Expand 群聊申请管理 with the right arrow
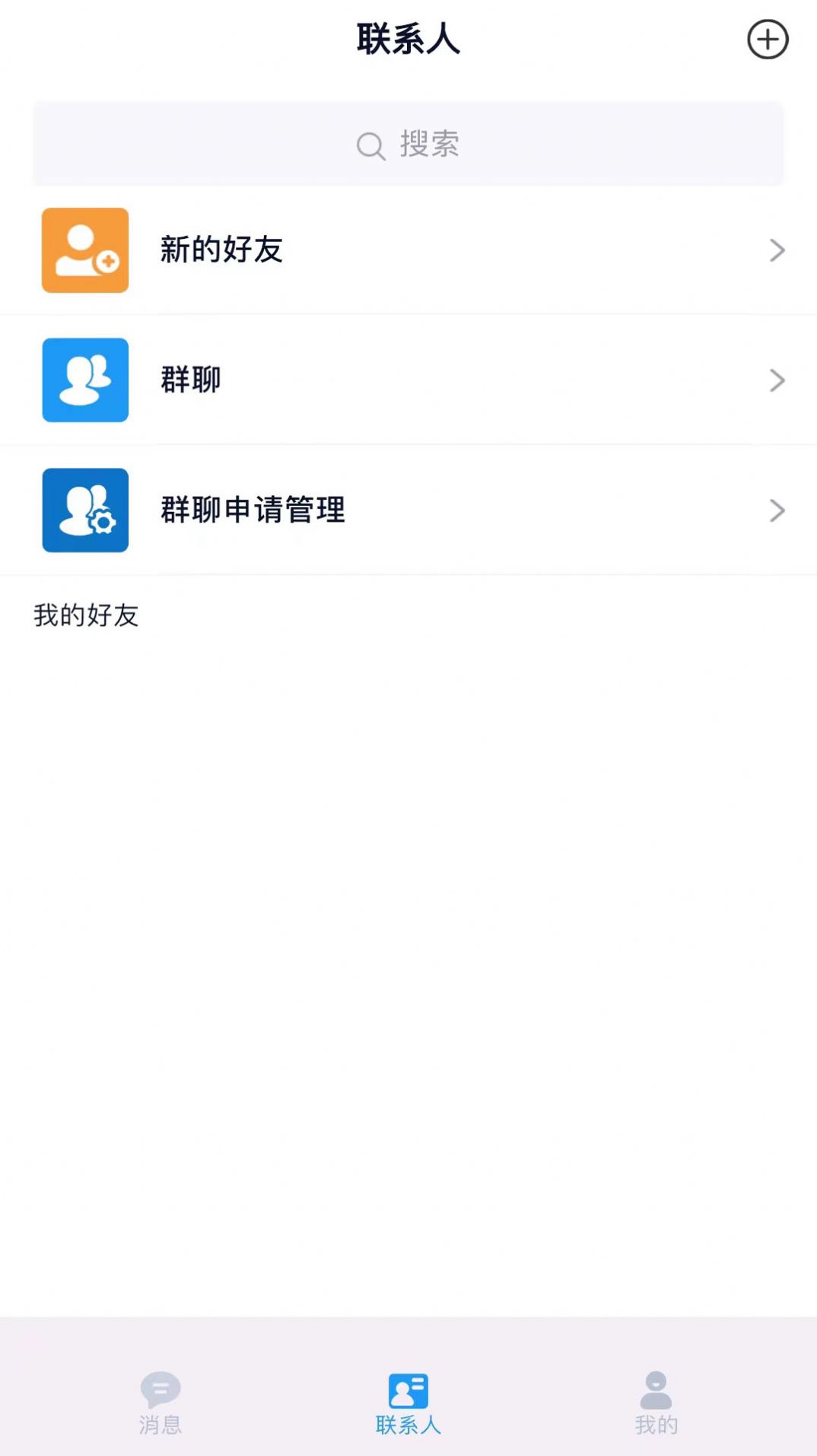Image resolution: width=817 pixels, height=1456 pixels. point(776,510)
